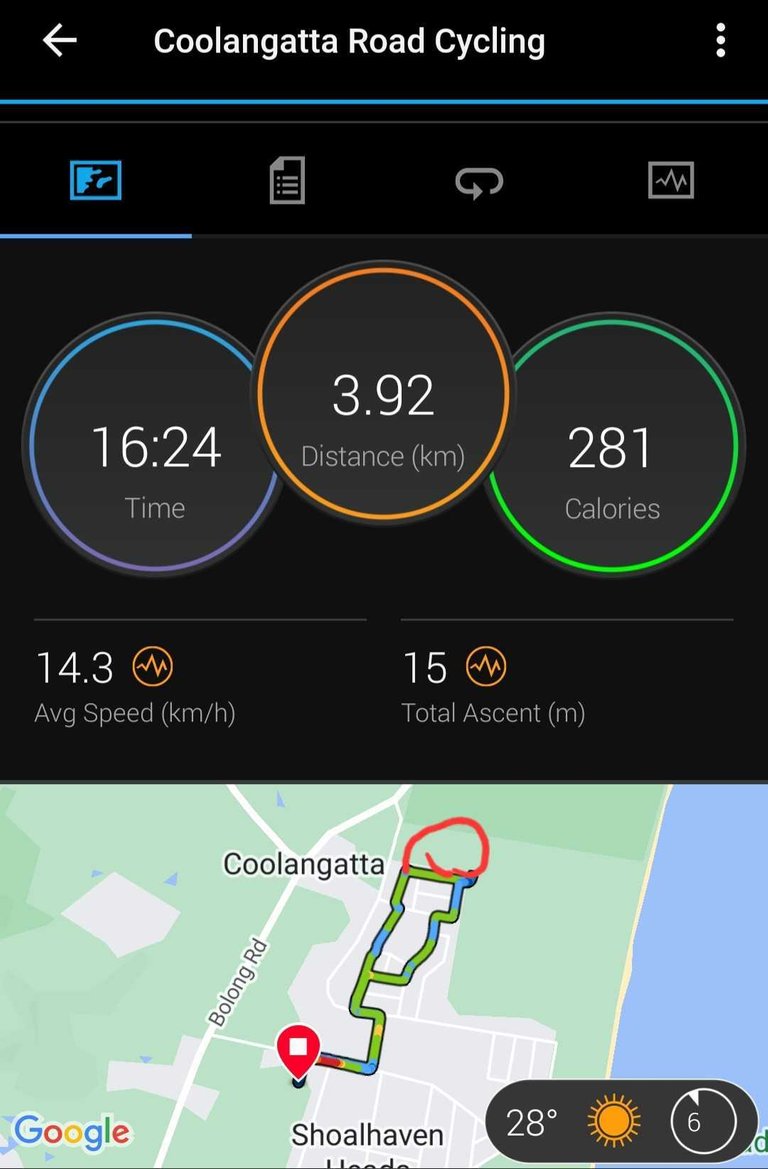Open the Total Ascent chart icon
Screen dimensions: 768x1169
click(x=488, y=667)
